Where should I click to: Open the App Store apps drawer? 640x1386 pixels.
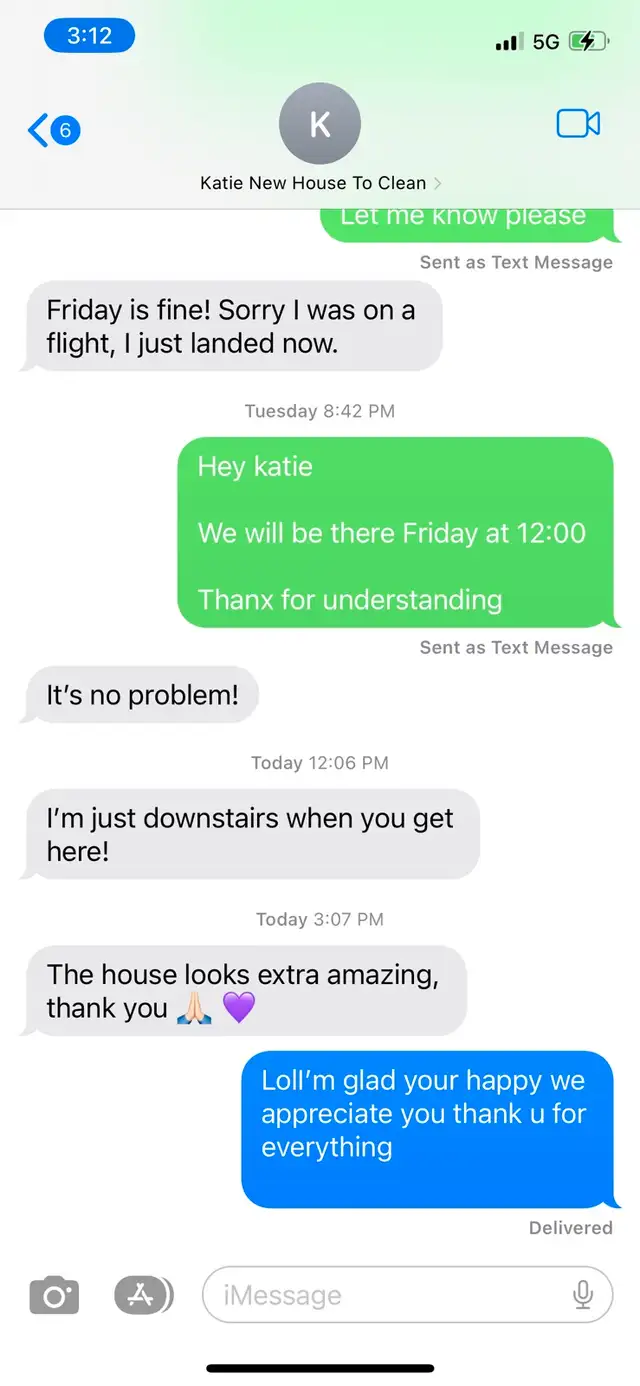click(142, 1296)
